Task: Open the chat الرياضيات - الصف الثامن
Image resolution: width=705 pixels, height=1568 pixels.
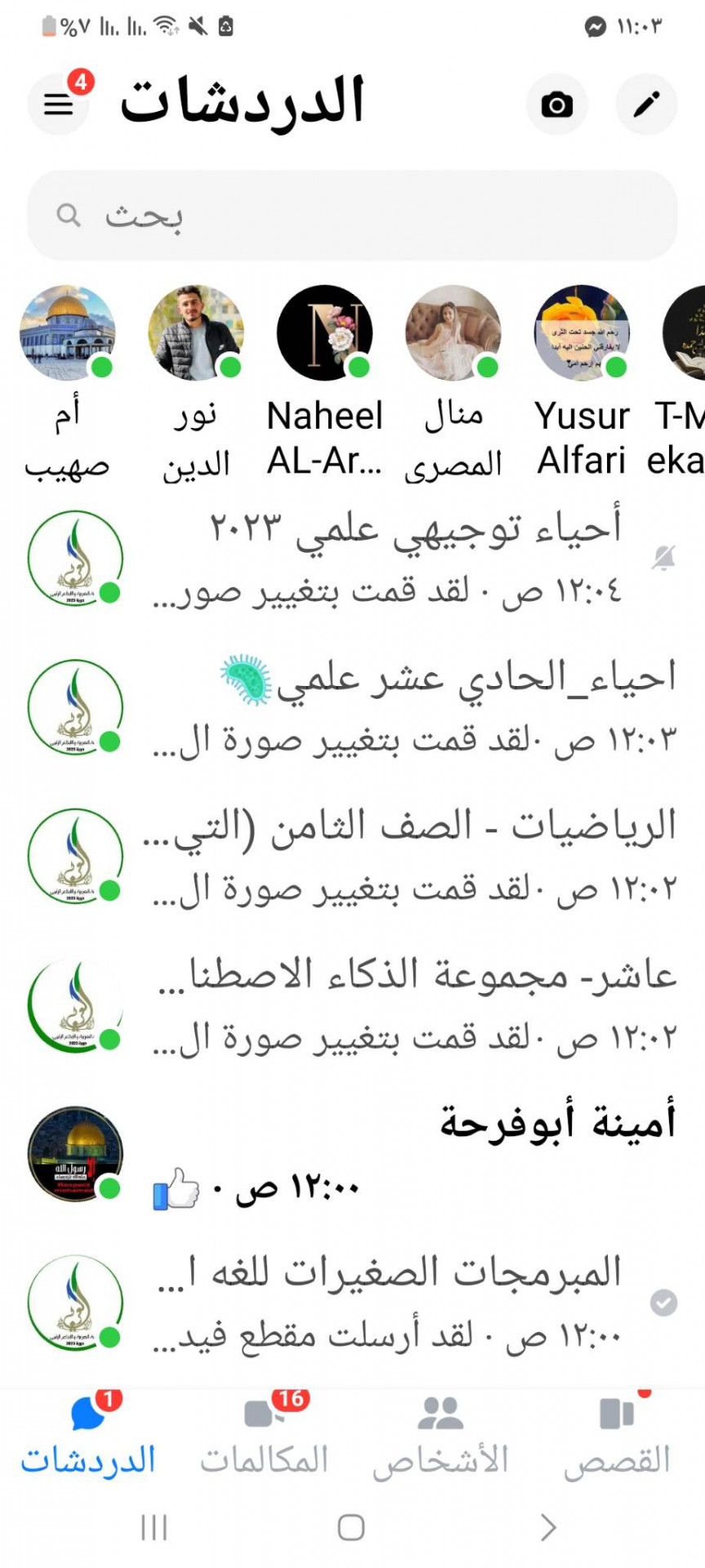Action: [352, 857]
